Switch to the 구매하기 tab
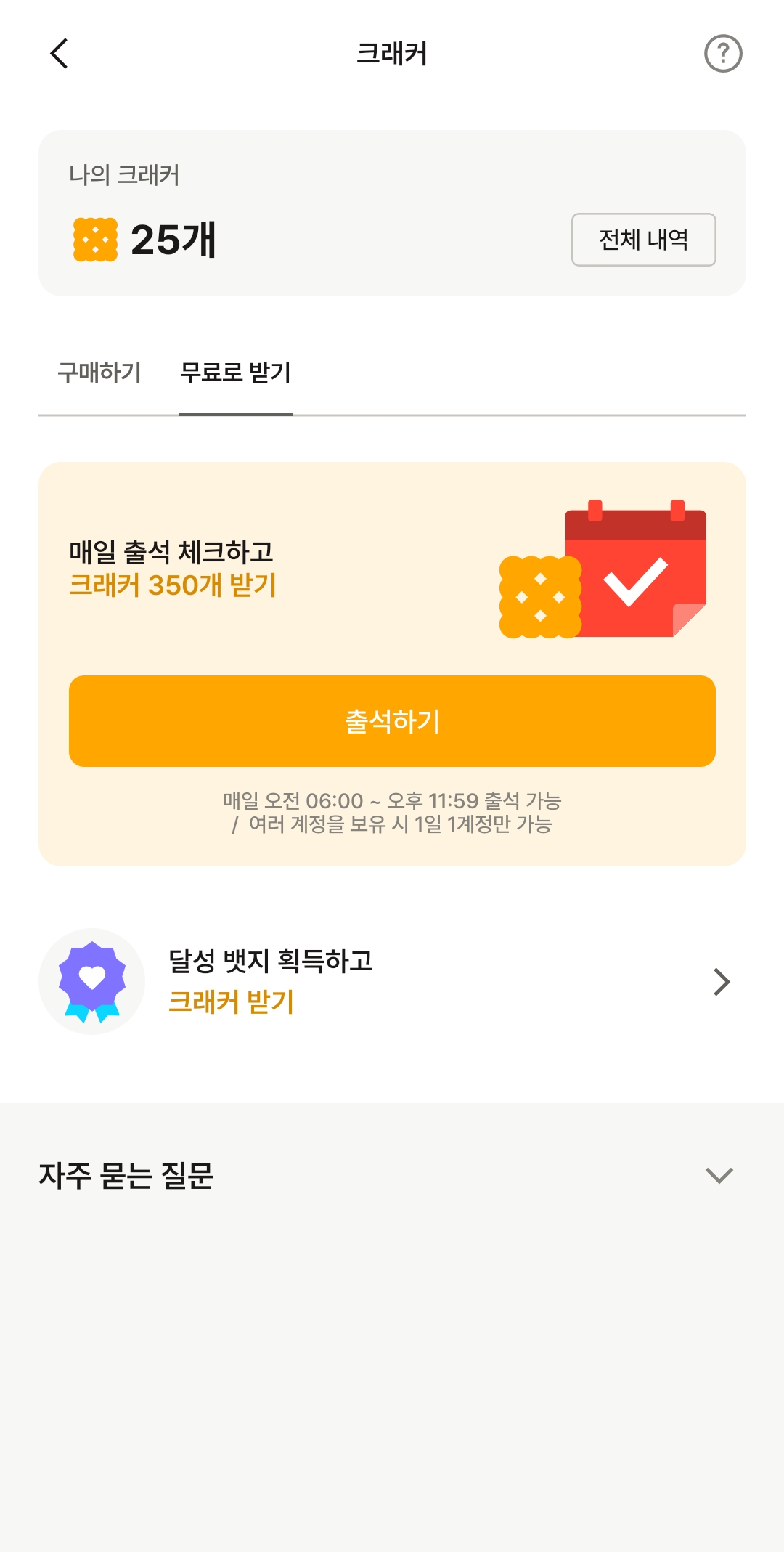This screenshot has width=784, height=1552. click(x=99, y=373)
